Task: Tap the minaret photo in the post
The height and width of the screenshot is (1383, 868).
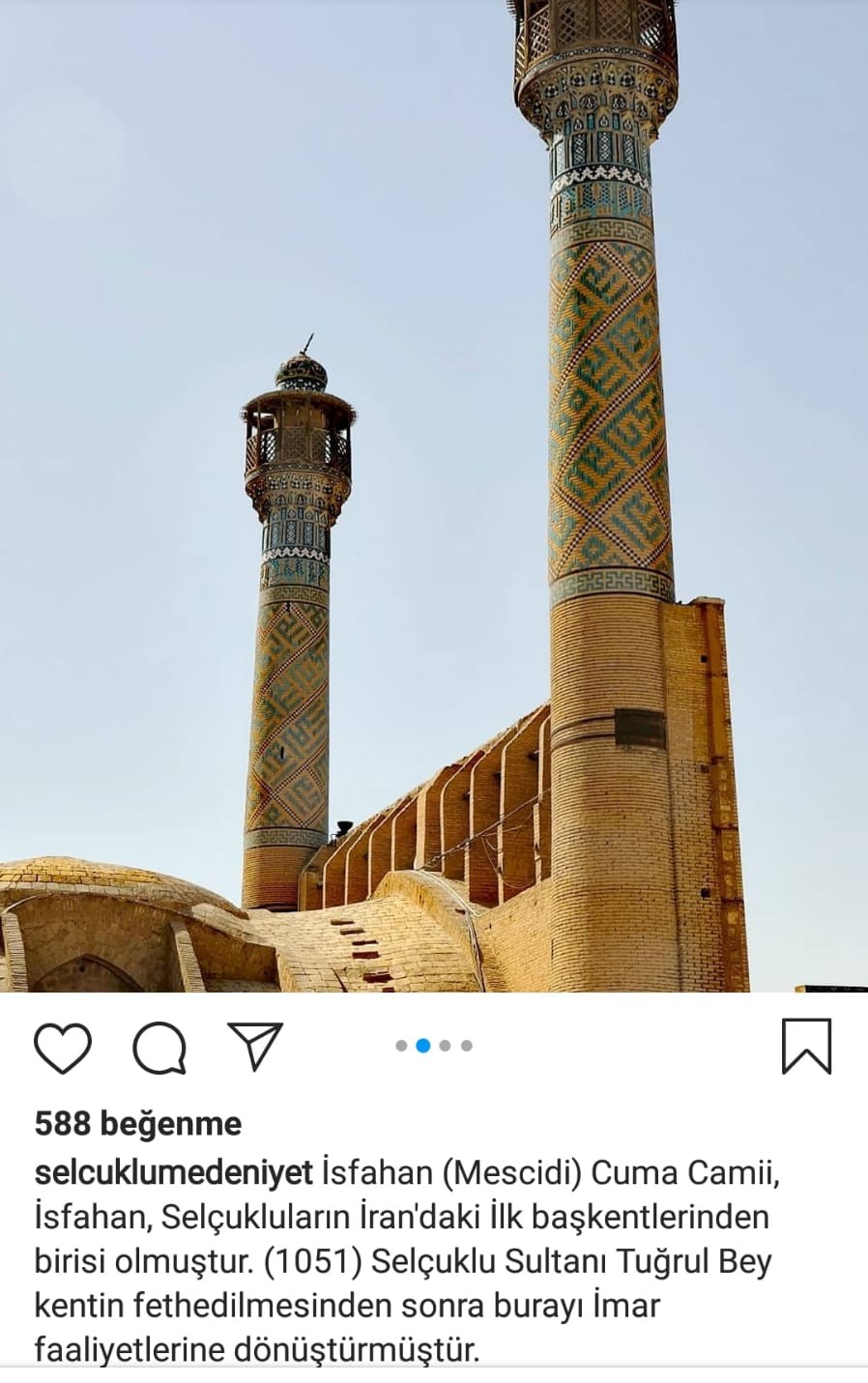Action: pos(434,496)
